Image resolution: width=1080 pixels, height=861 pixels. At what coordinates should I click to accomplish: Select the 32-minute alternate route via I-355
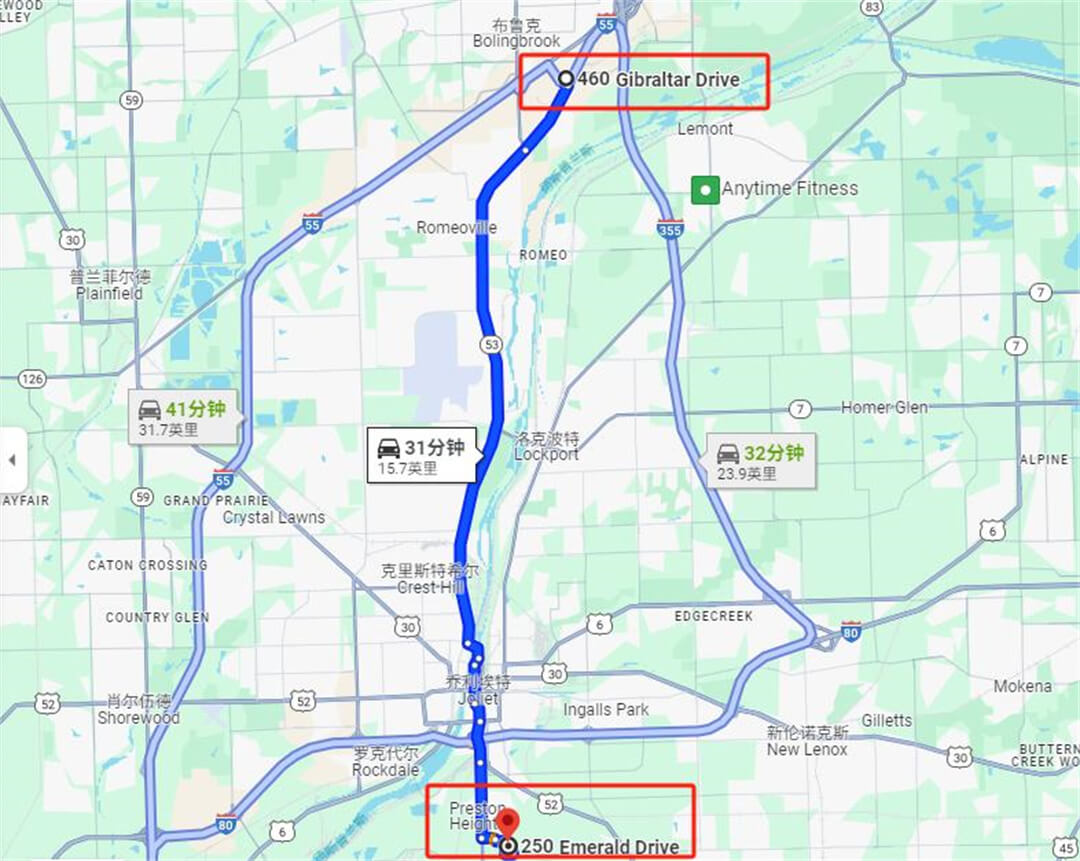760,461
